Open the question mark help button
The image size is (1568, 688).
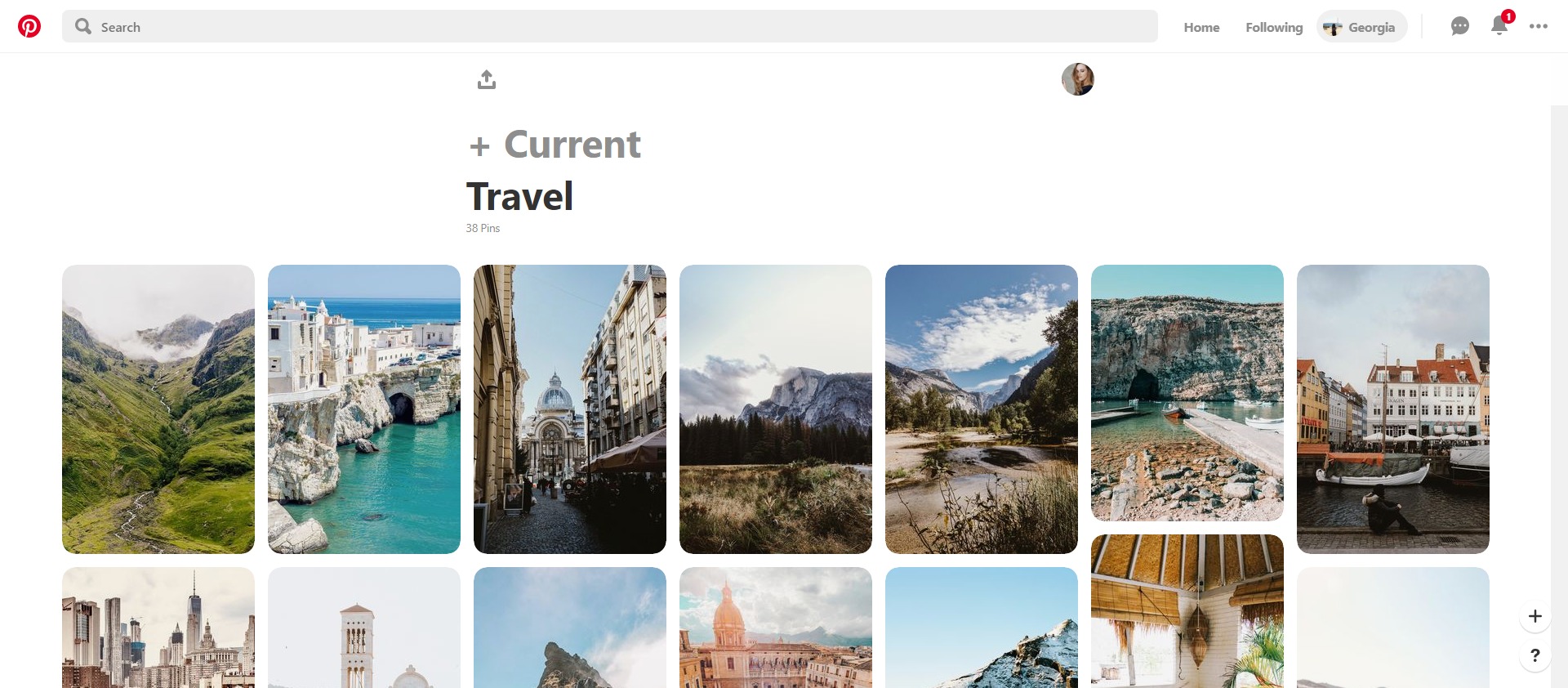(1535, 655)
